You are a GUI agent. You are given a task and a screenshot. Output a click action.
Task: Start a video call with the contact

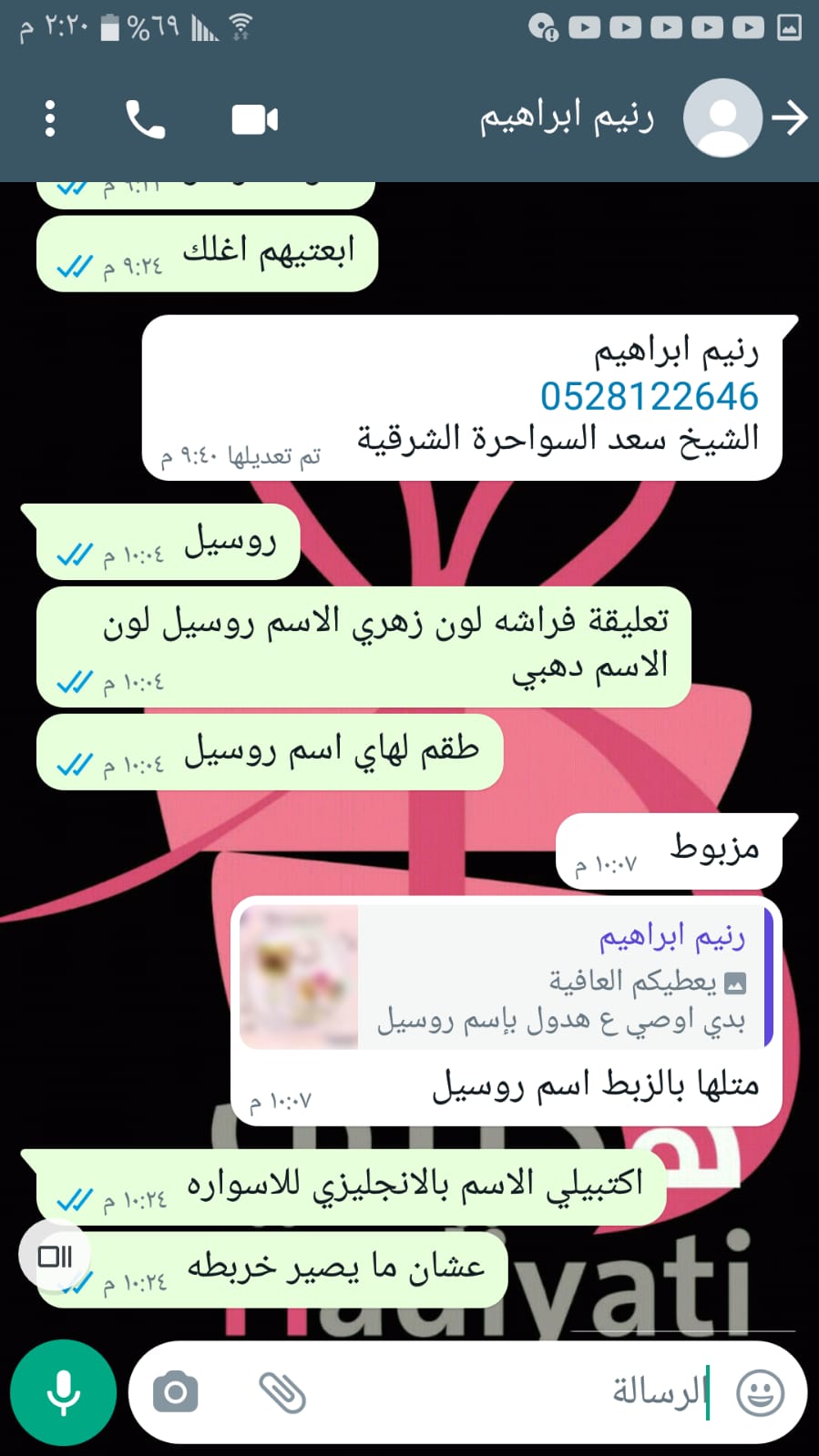[254, 119]
